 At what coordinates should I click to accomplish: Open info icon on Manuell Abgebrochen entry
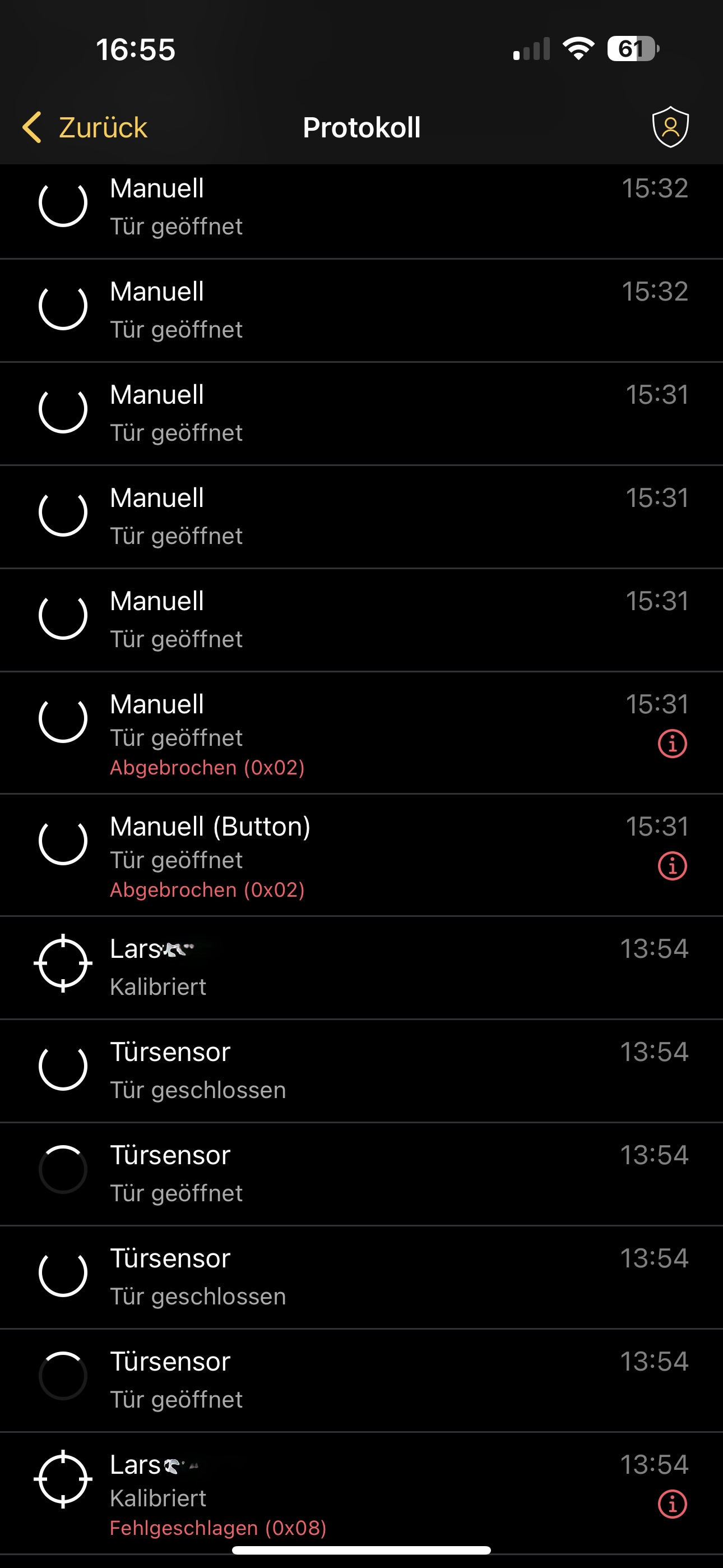pyautogui.click(x=672, y=743)
